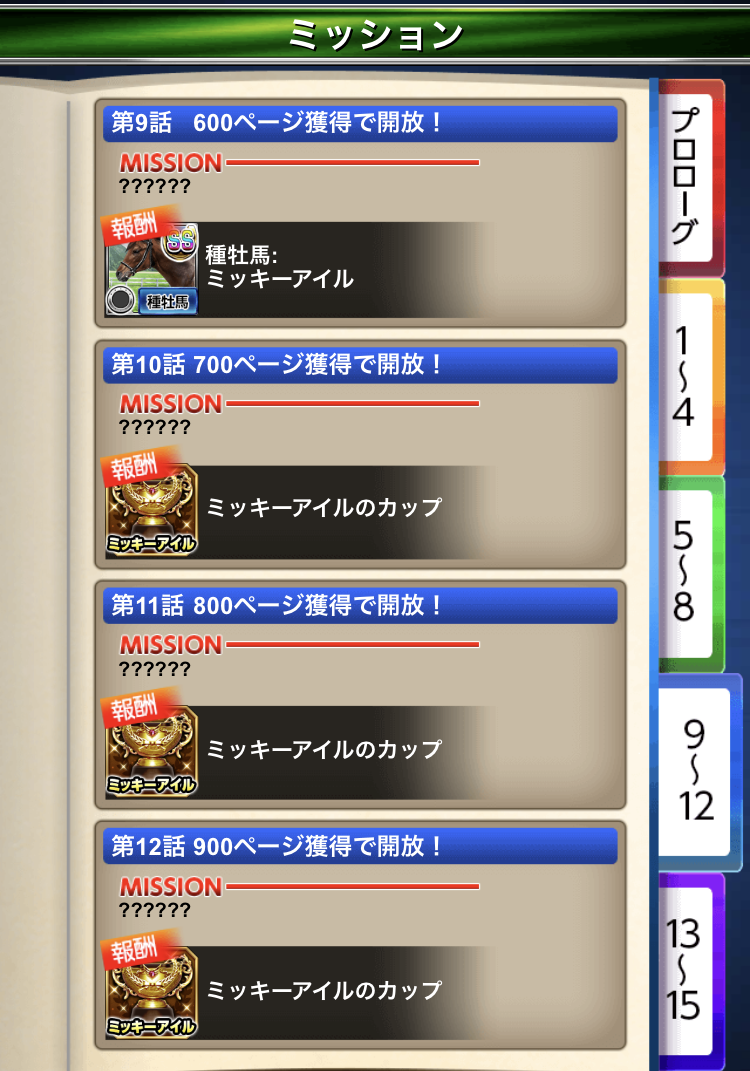Open the 5~8 chapter tab

coord(690,572)
